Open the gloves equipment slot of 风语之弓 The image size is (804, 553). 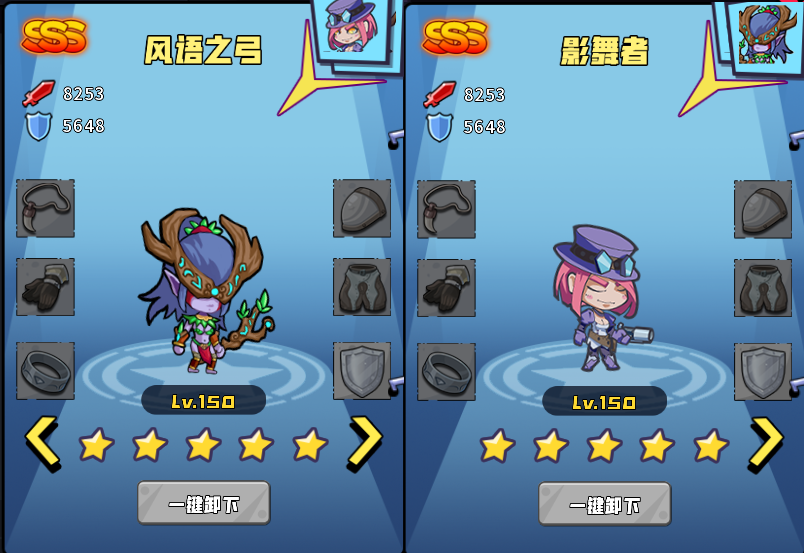point(45,287)
